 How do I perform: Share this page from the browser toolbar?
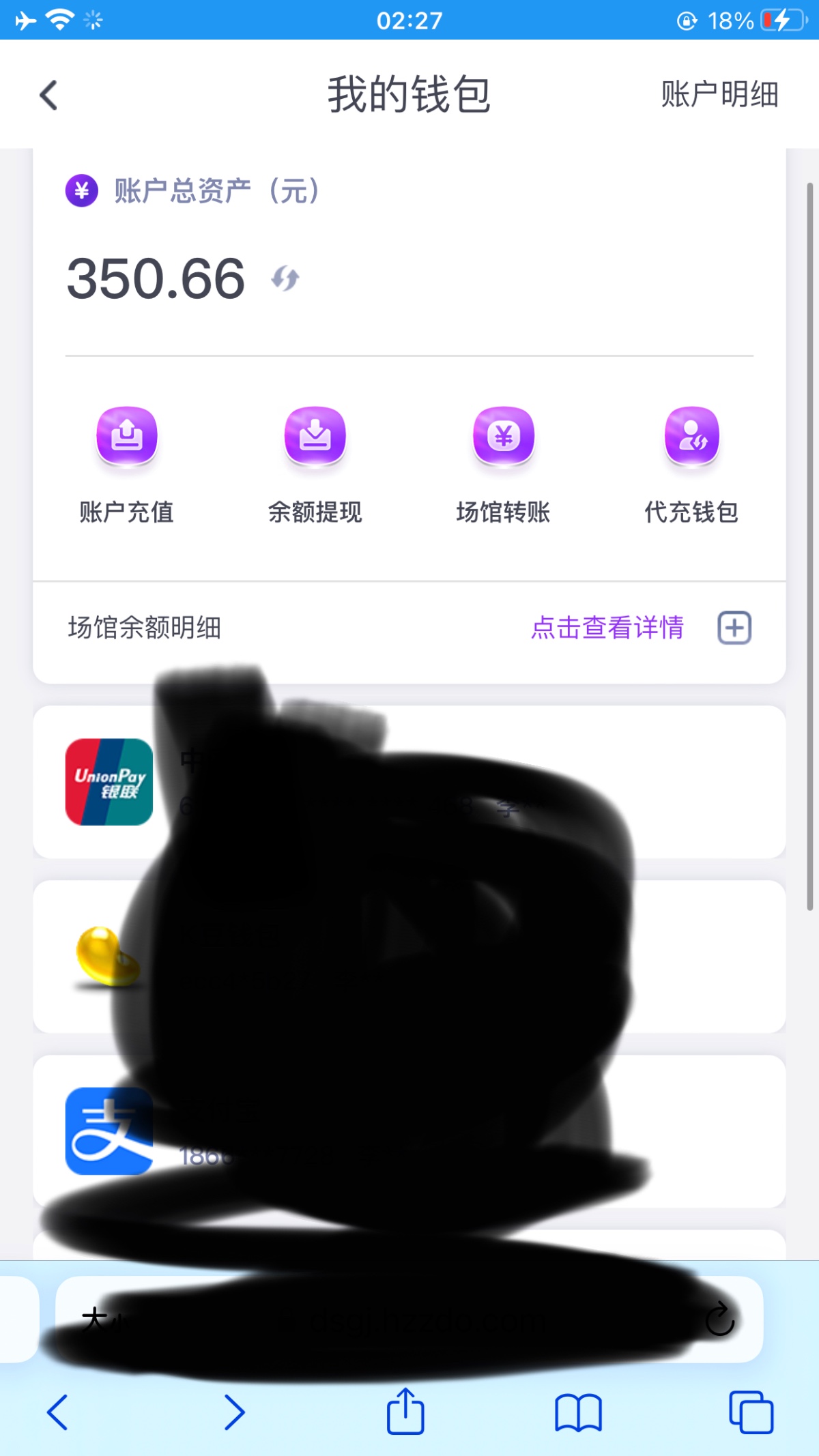coord(405,1412)
